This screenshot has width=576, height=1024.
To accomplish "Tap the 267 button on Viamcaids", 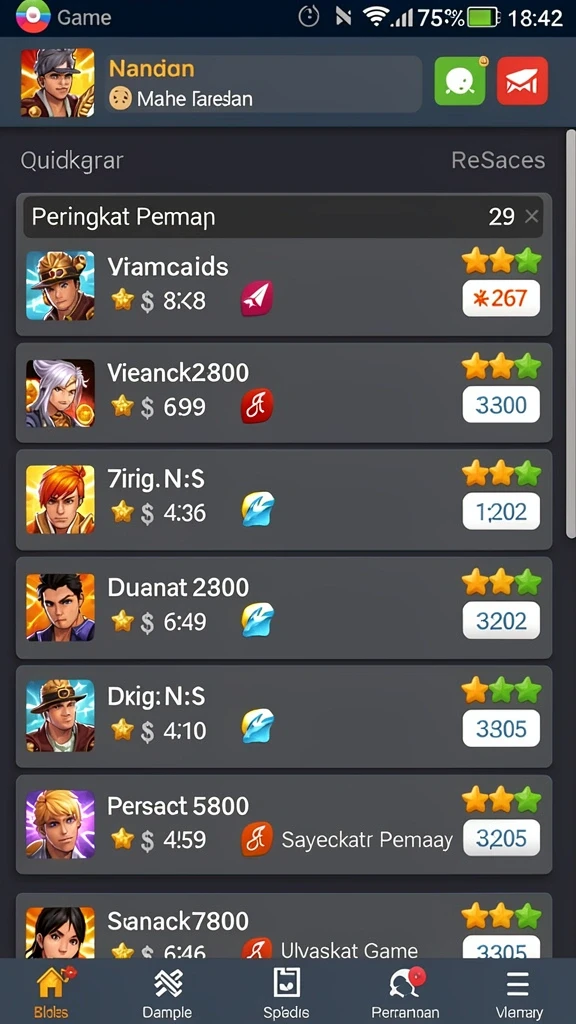I will coord(501,298).
